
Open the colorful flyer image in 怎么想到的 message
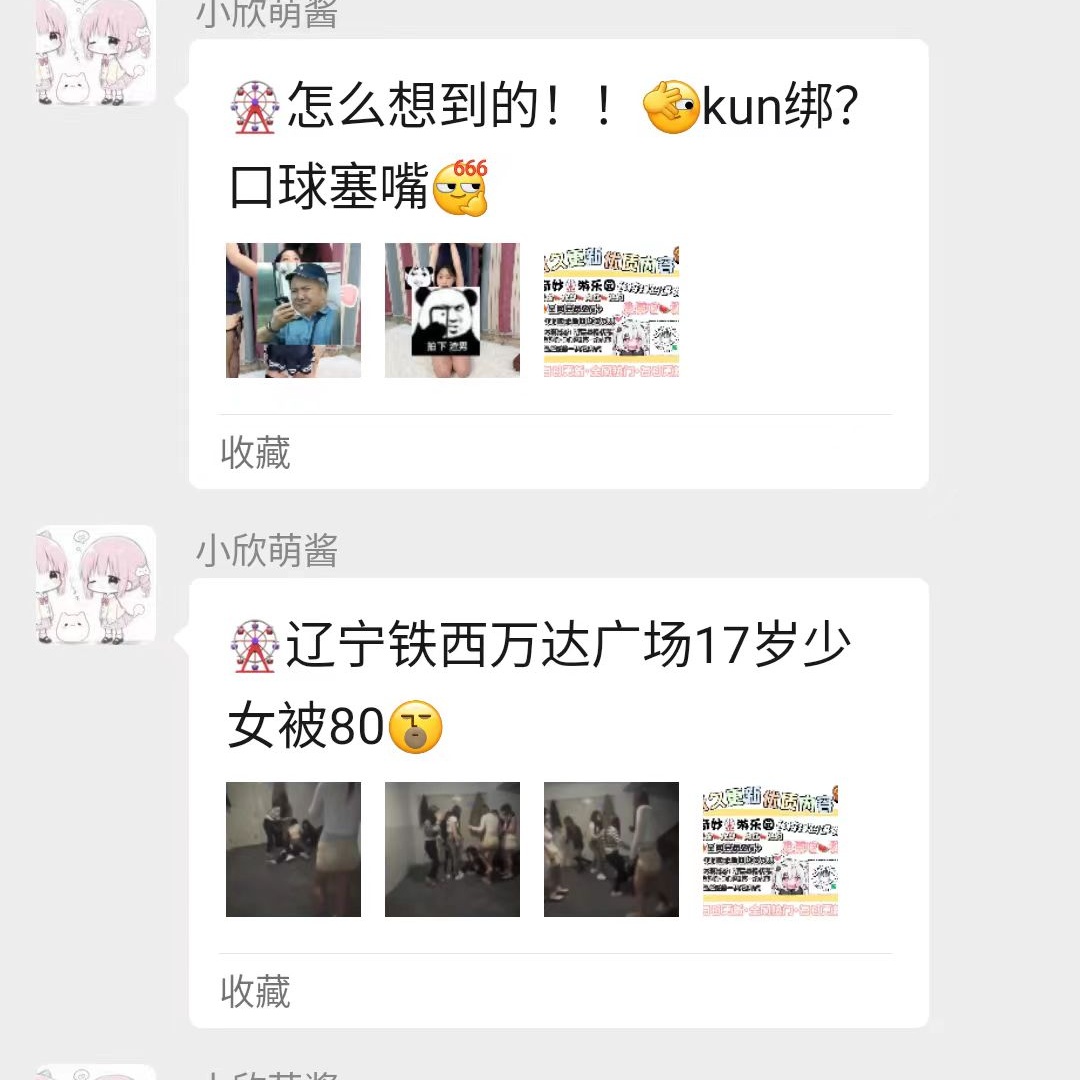coord(611,310)
